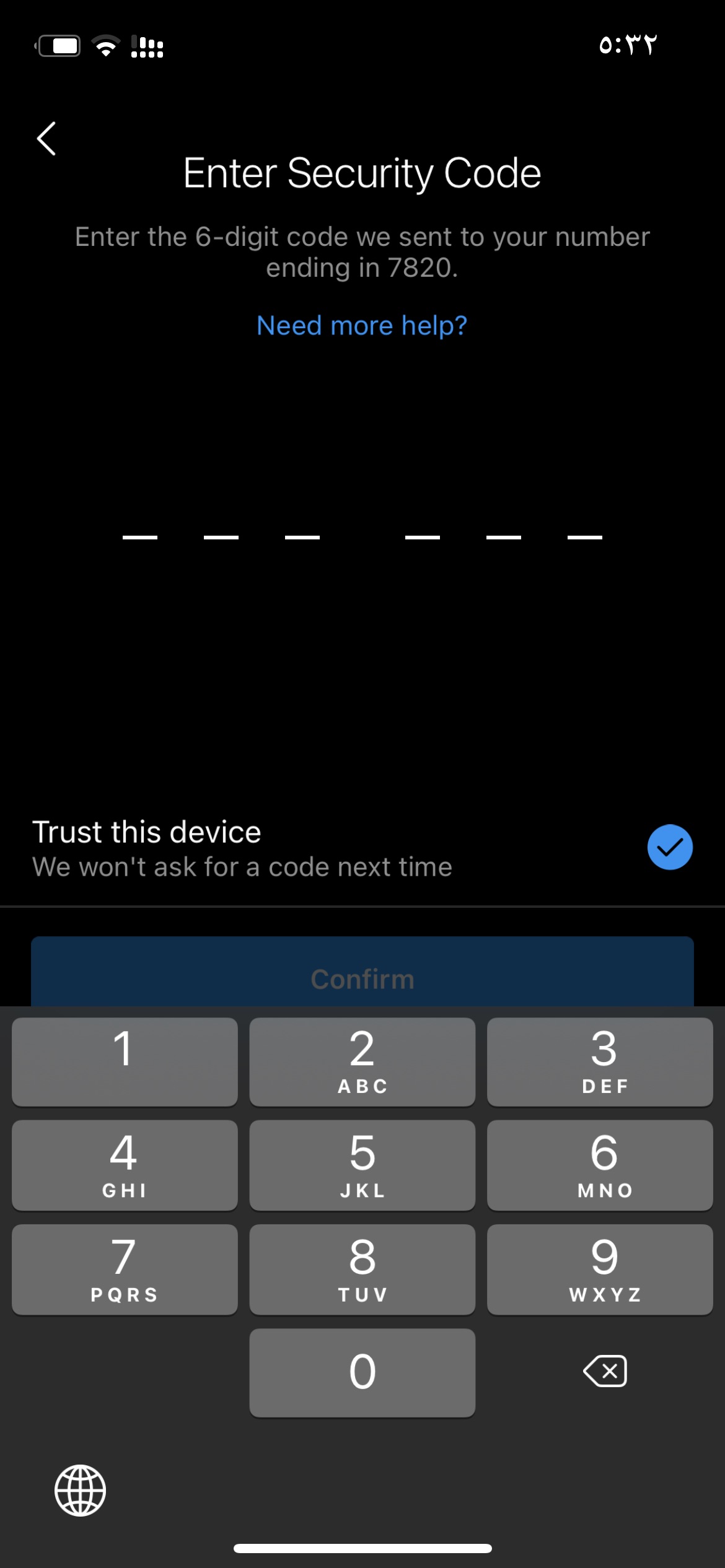Uncheck Trust this device
Image resolution: width=725 pixels, height=1568 pixels.
click(670, 847)
